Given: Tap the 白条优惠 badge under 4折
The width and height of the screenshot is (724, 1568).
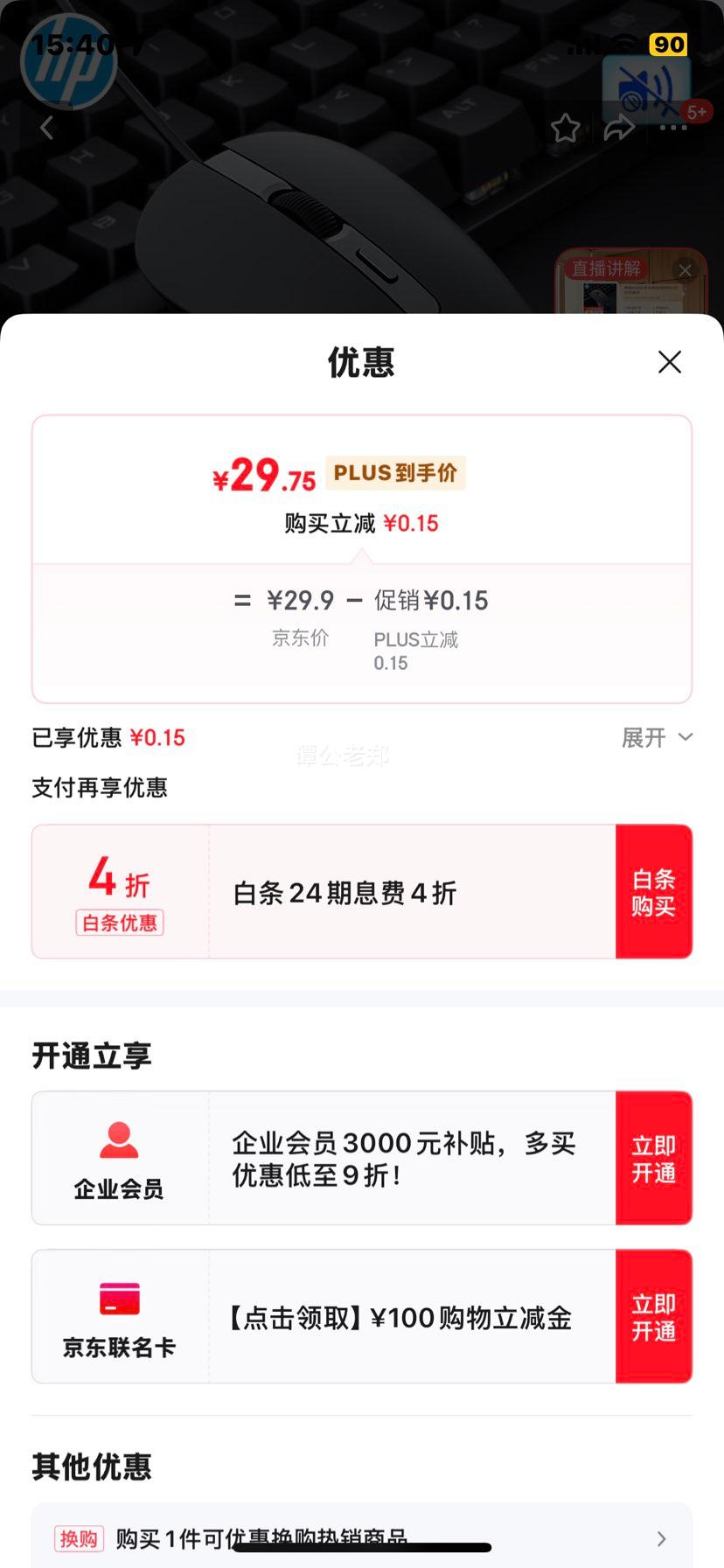Looking at the screenshot, I should coord(119,924).
